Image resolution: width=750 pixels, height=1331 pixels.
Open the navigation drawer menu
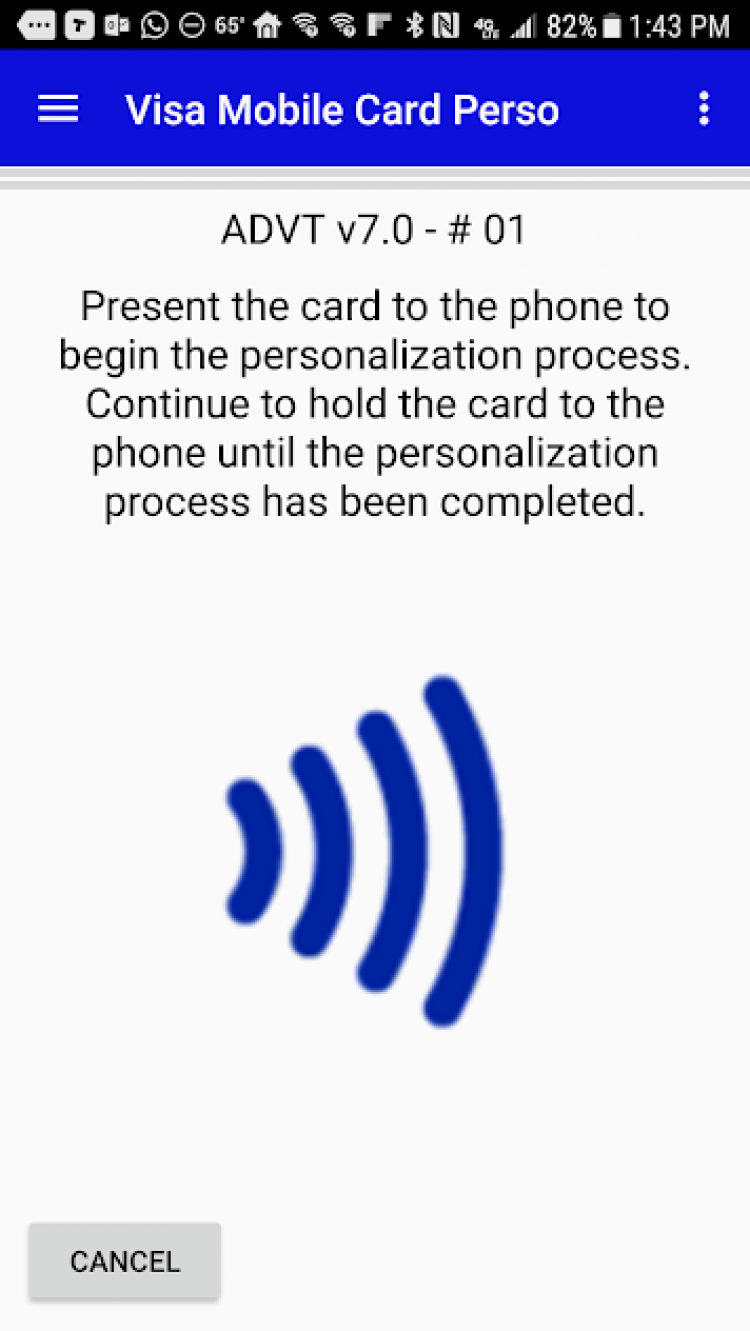[x=58, y=109]
